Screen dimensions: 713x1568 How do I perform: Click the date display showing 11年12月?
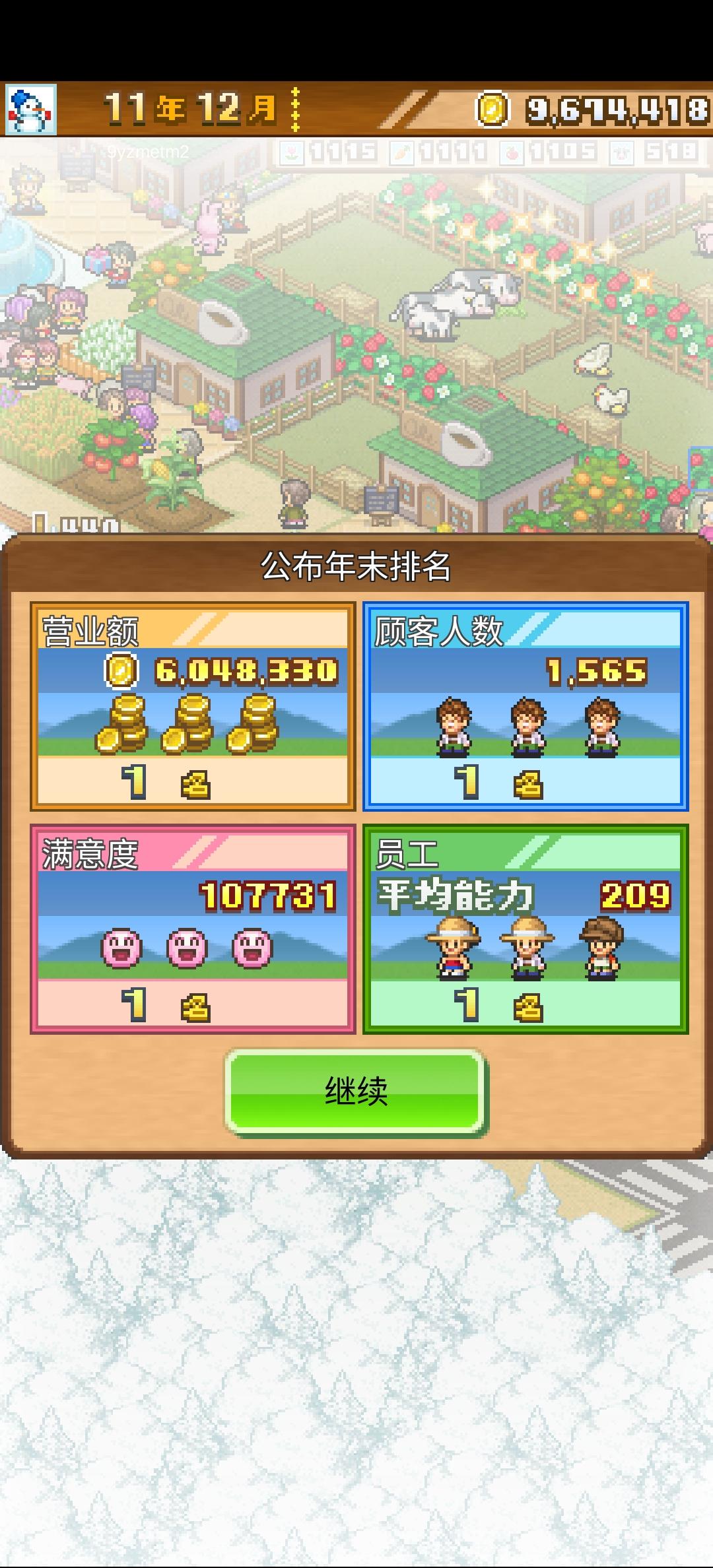(188, 106)
